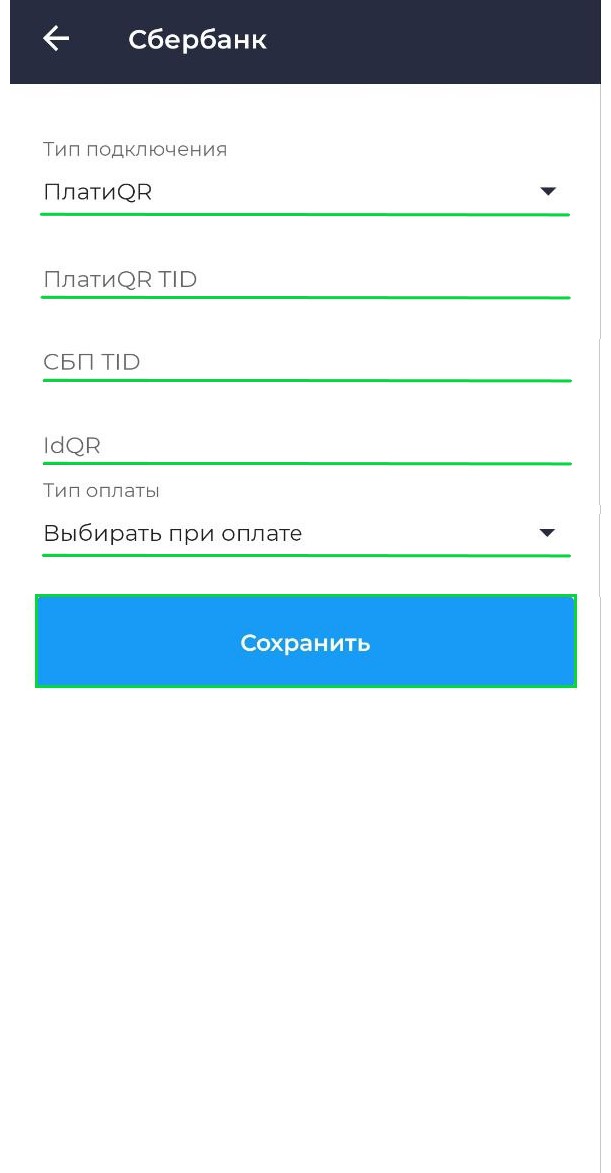The height and width of the screenshot is (1173, 611).
Task: Save settings with the Сохранить button
Action: [305, 642]
